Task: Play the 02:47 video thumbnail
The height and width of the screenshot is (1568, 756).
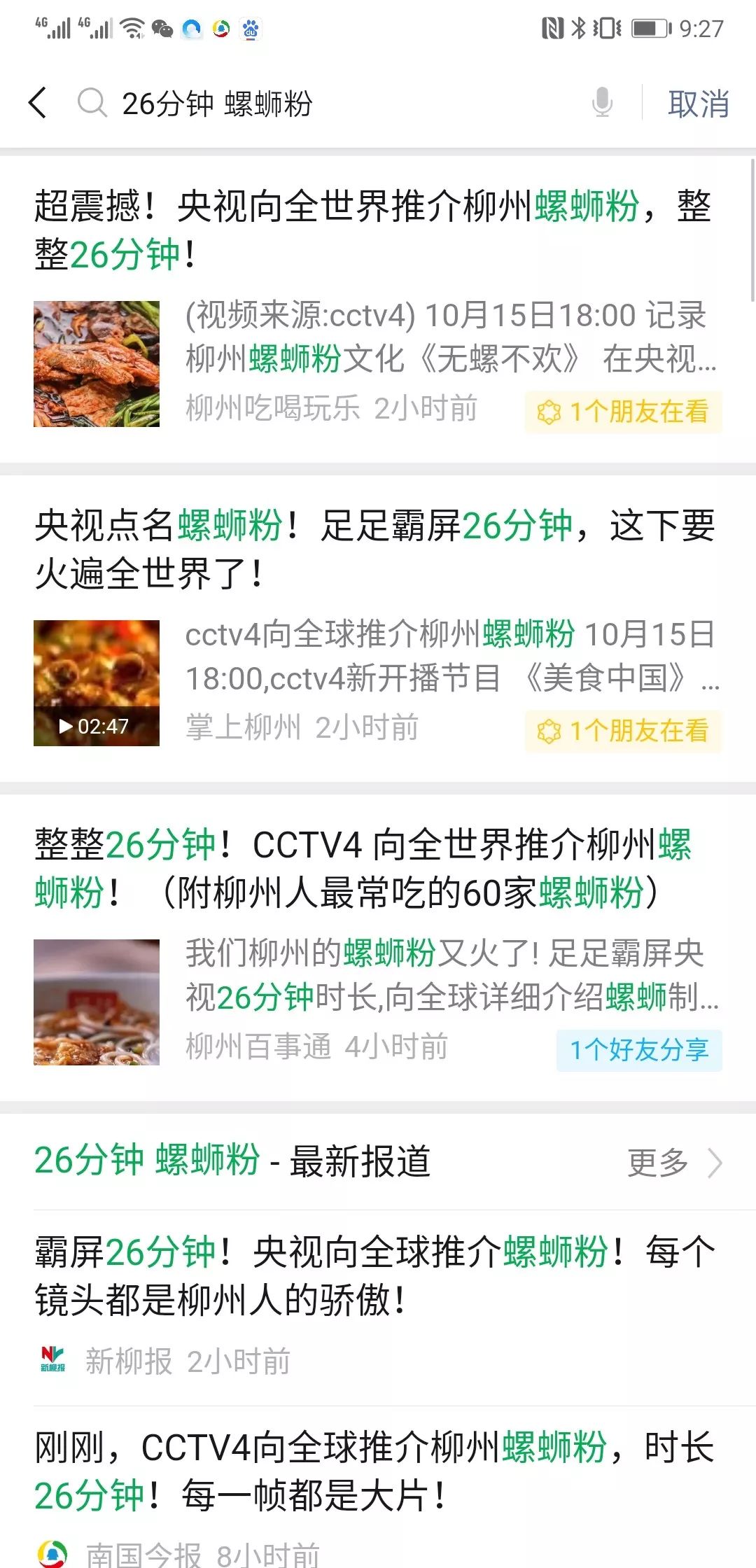Action: pos(97,682)
